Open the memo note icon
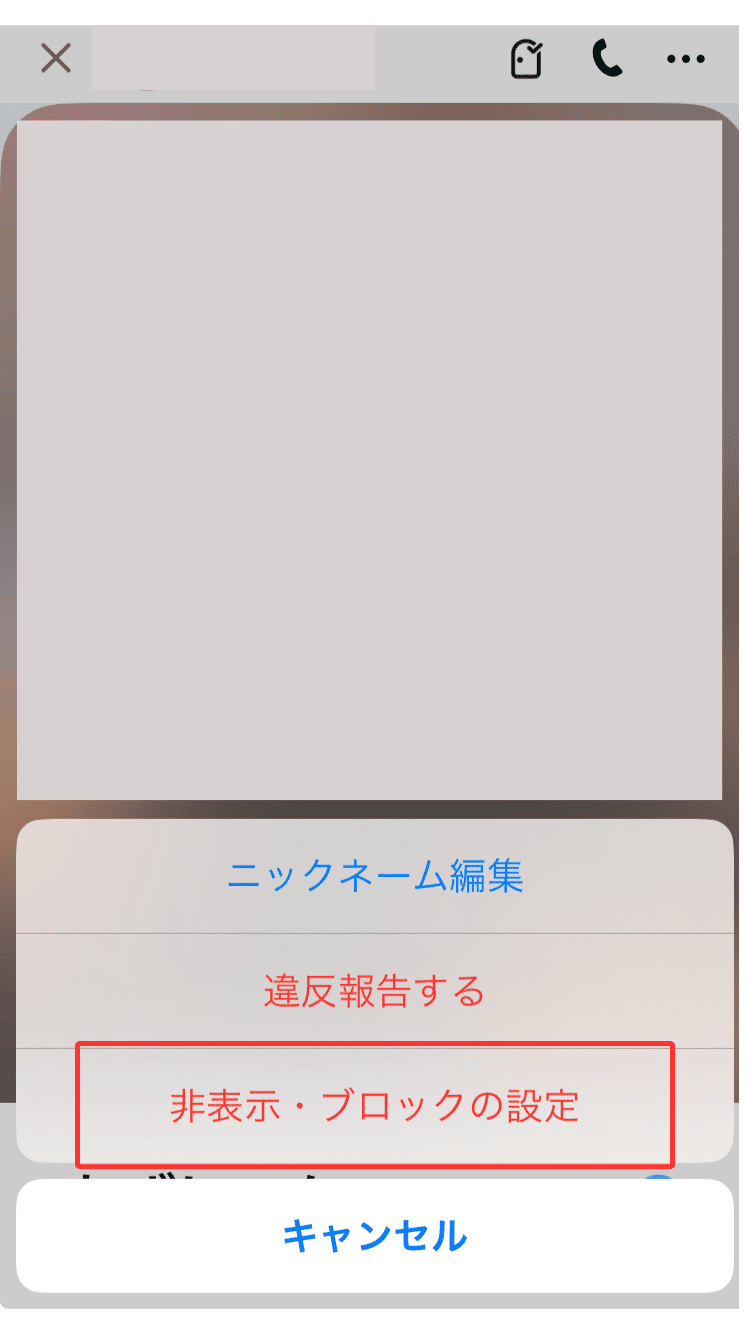 coord(526,59)
